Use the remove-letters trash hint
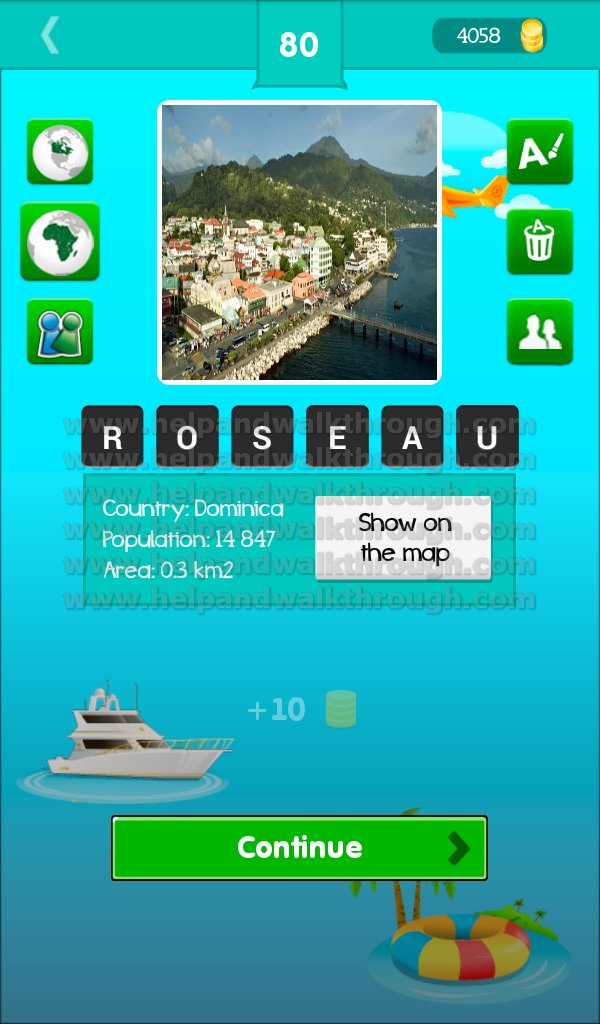This screenshot has height=1024, width=600. pyautogui.click(x=540, y=242)
